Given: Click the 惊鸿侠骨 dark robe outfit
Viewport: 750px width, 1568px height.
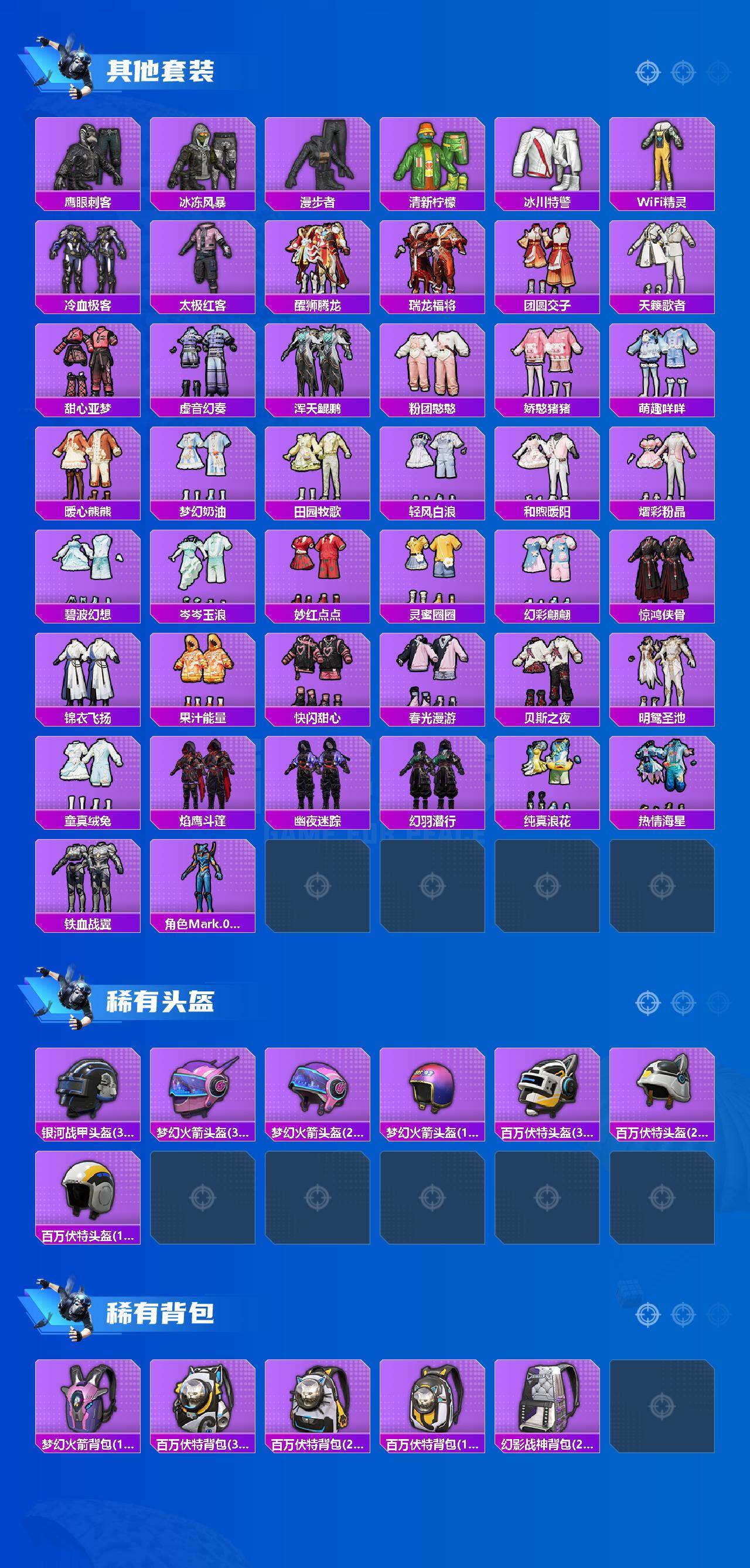Looking at the screenshot, I should (660, 569).
